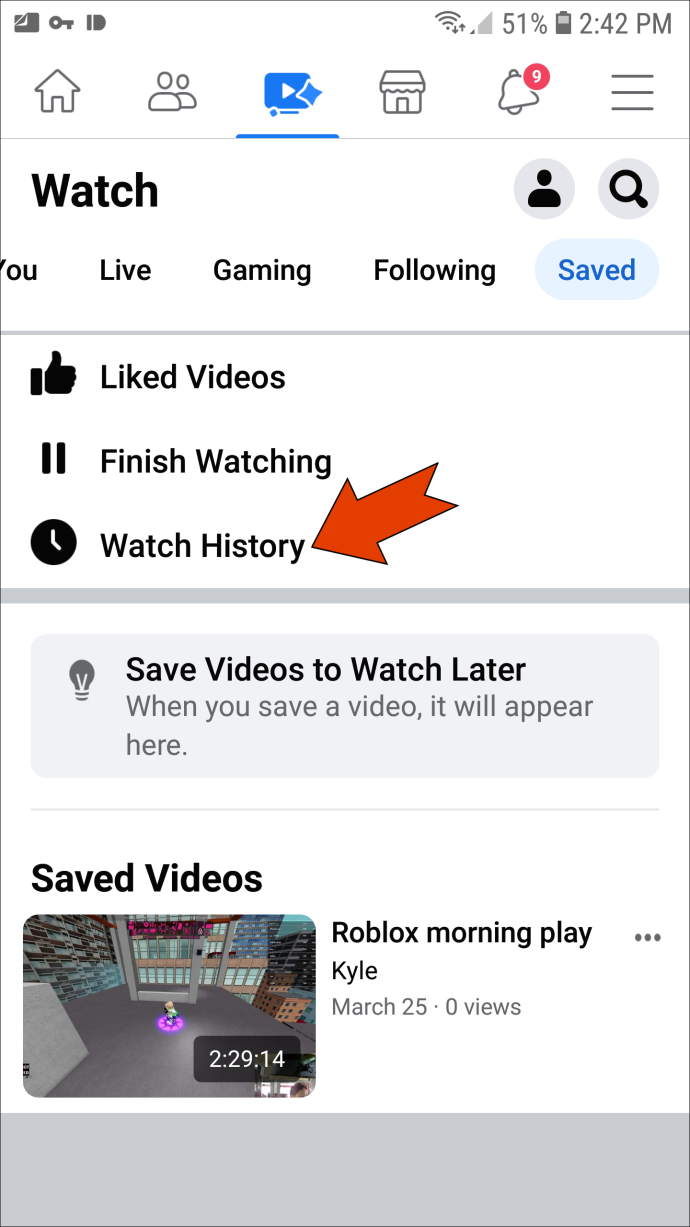Switch to the Live tab
Screen dimensions: 690x1227
[x=126, y=270]
